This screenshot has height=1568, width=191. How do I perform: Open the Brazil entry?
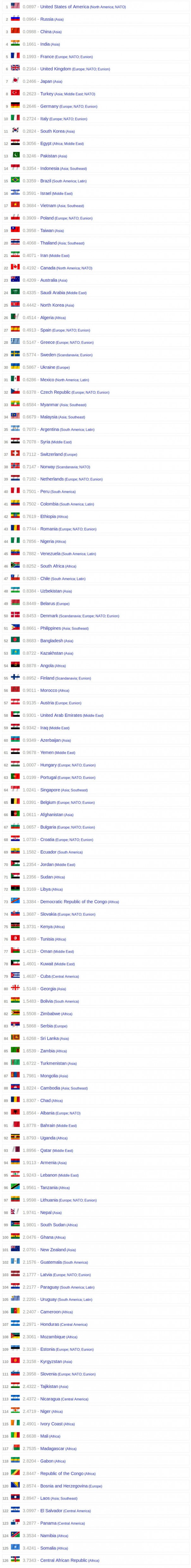(x=46, y=181)
